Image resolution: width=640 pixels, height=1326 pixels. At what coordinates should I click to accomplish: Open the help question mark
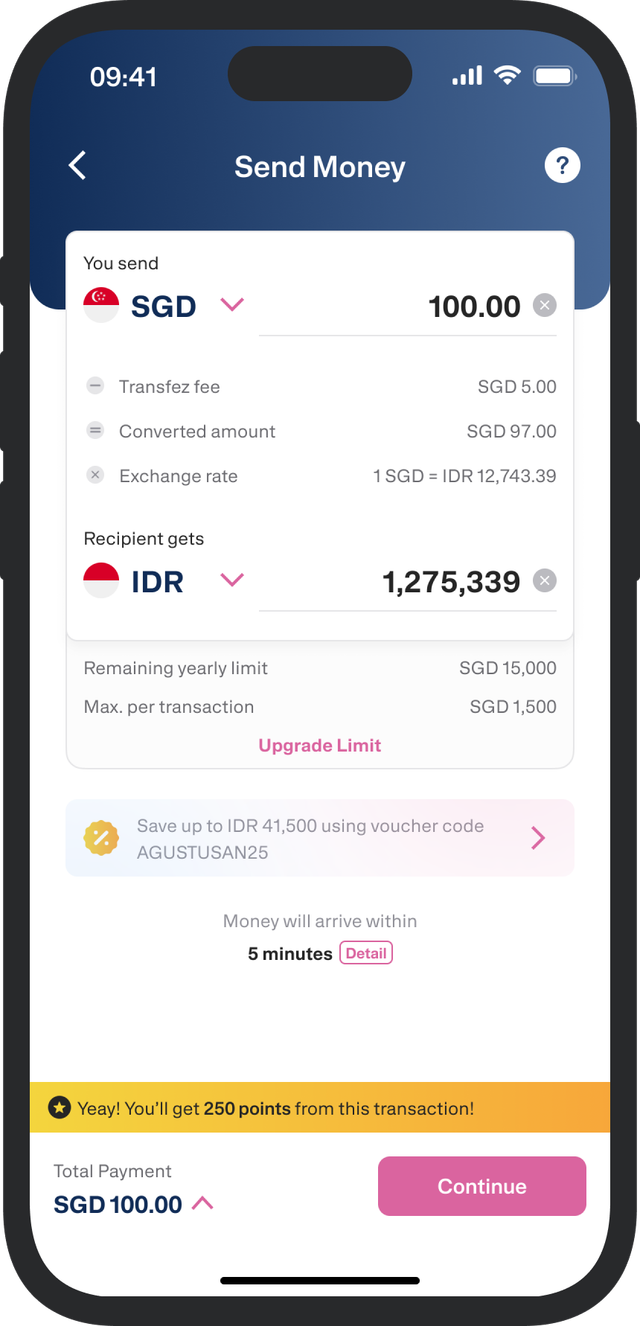(x=562, y=166)
